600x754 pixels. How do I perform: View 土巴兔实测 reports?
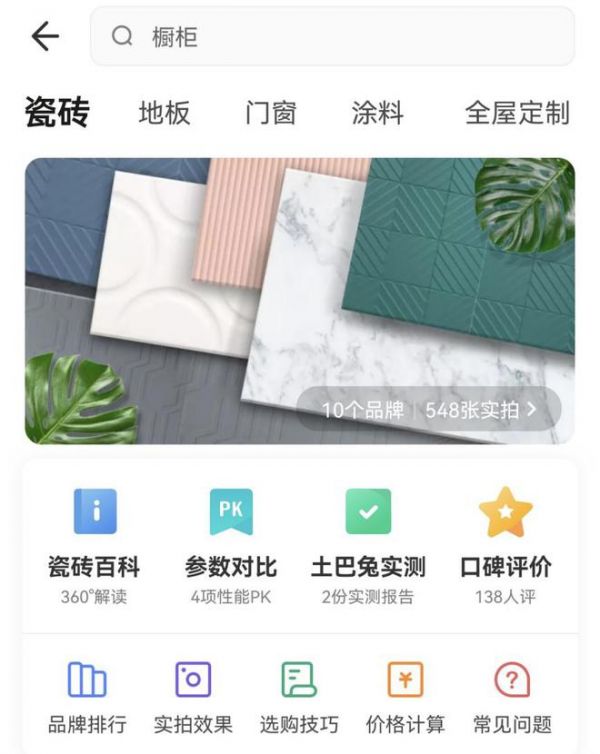pyautogui.click(x=368, y=545)
